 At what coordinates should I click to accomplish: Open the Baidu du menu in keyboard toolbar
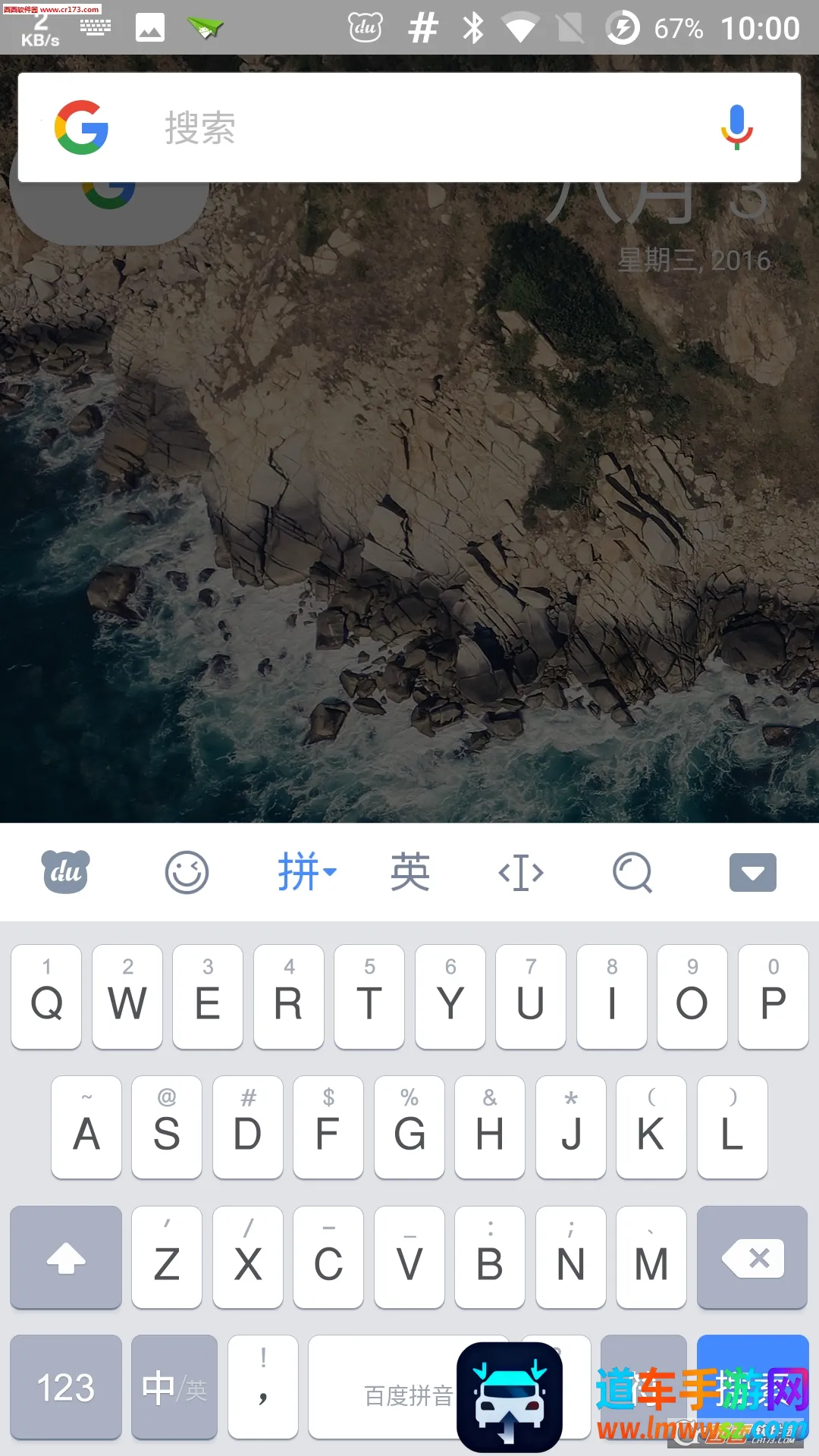click(65, 872)
